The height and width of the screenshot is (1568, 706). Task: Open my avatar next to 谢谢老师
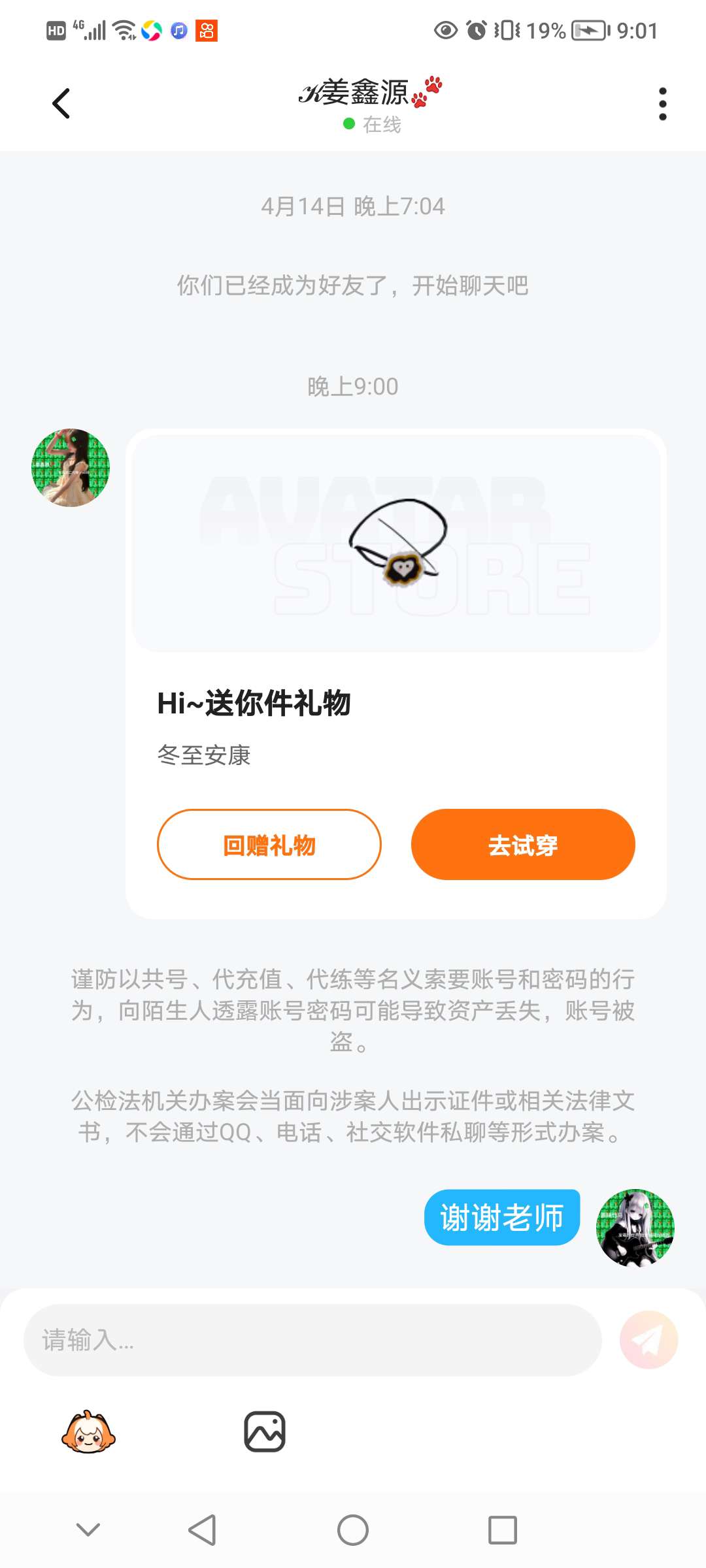coord(635,1228)
